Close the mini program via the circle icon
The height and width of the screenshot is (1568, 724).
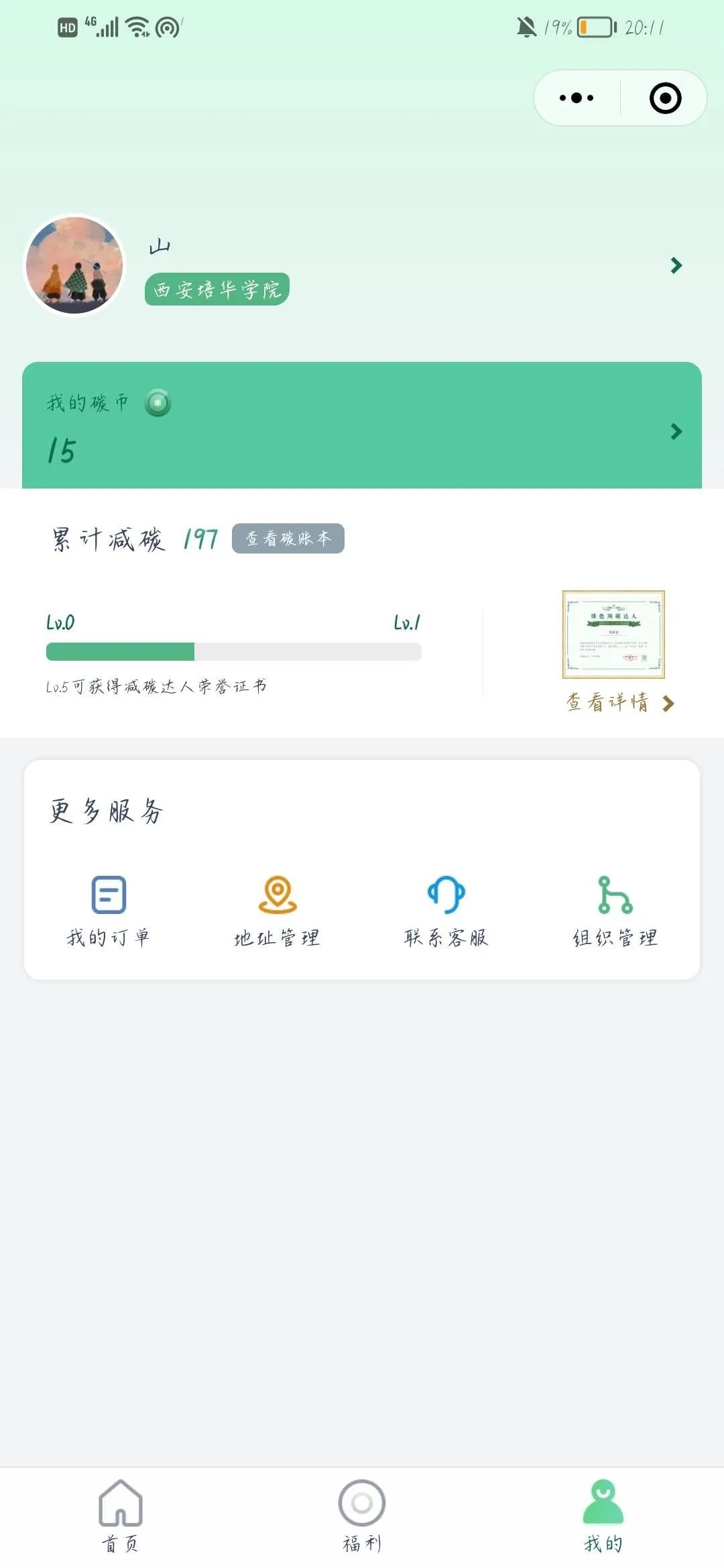665,98
